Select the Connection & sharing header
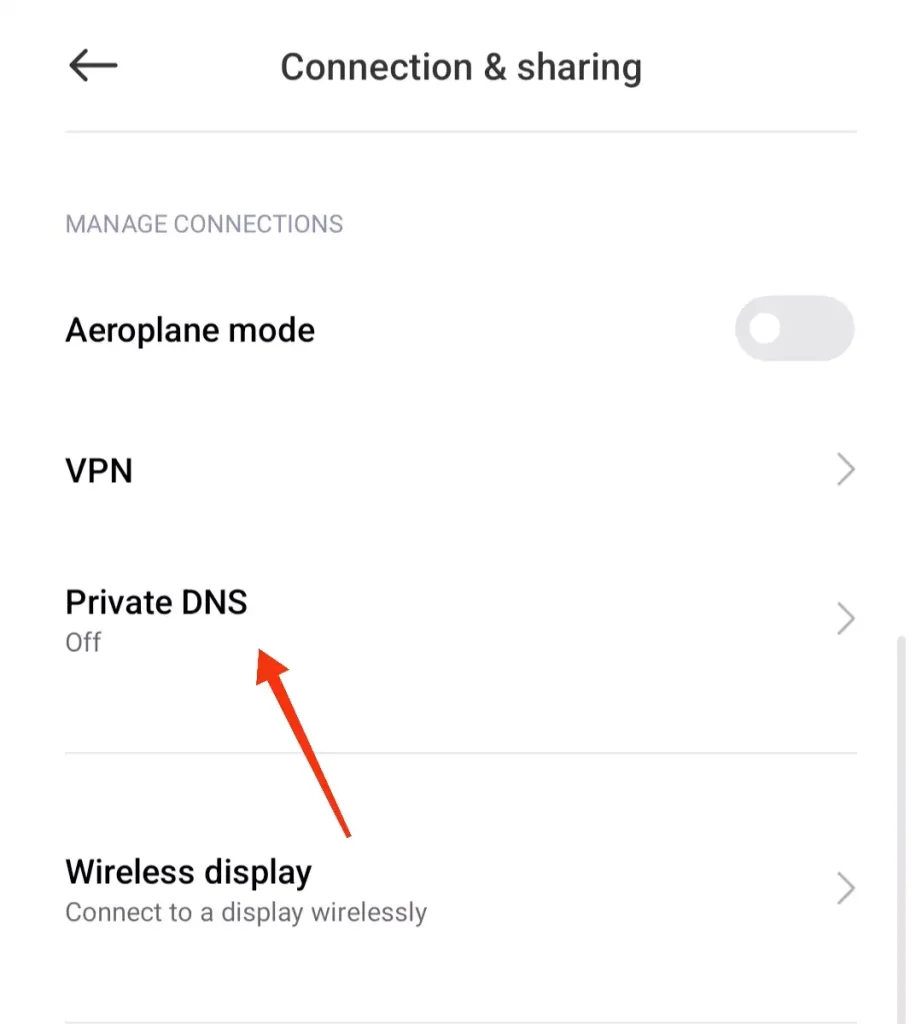 tap(461, 66)
